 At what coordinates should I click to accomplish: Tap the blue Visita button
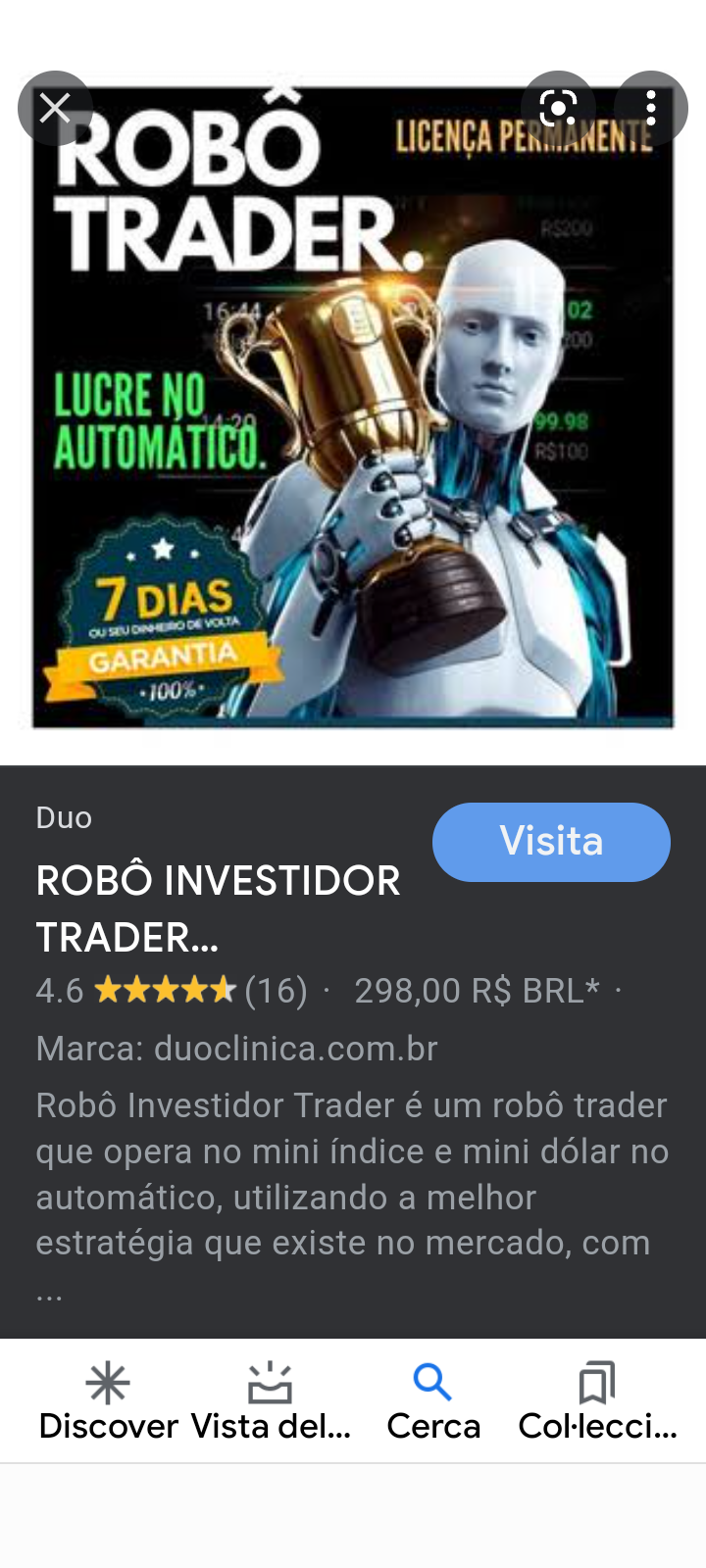(x=551, y=842)
